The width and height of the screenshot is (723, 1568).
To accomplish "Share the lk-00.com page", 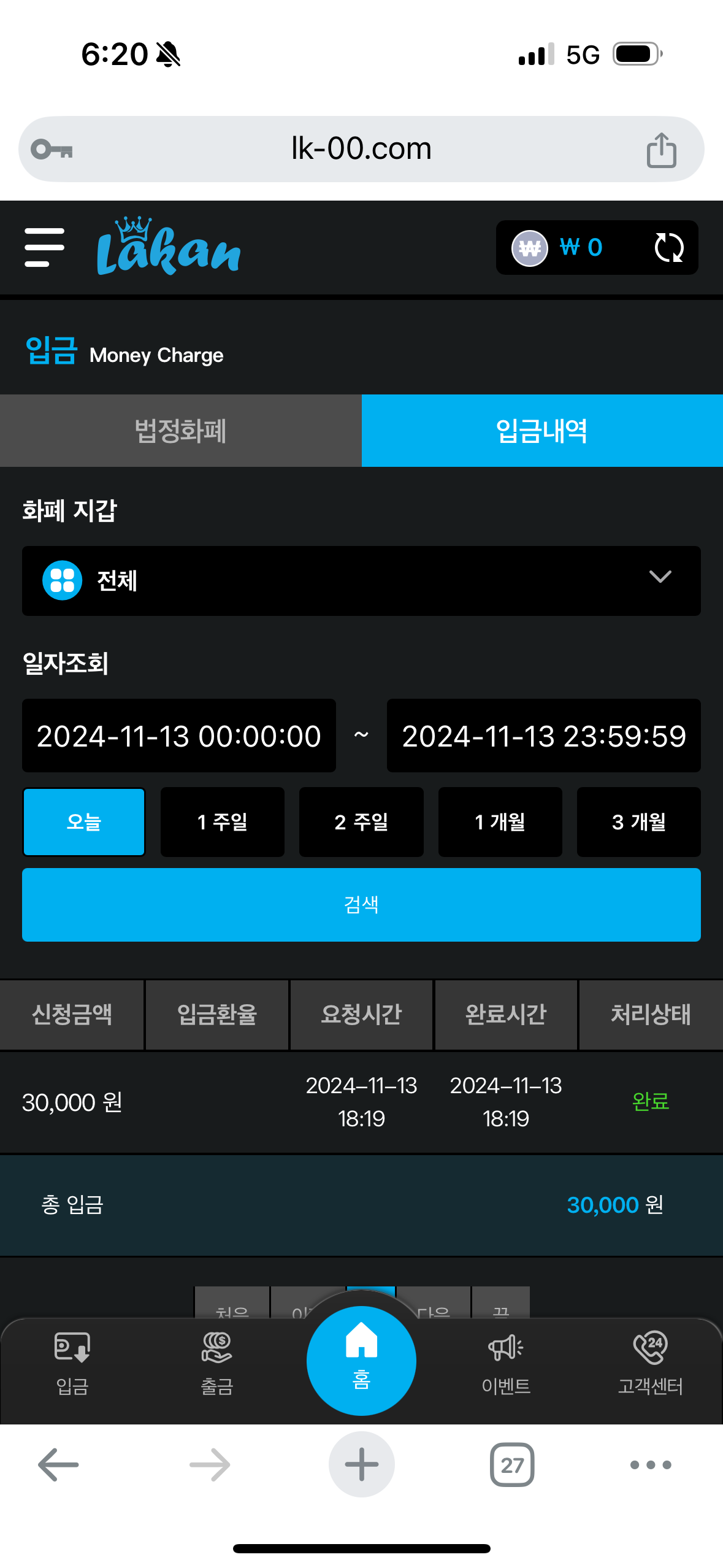I will coord(661,150).
